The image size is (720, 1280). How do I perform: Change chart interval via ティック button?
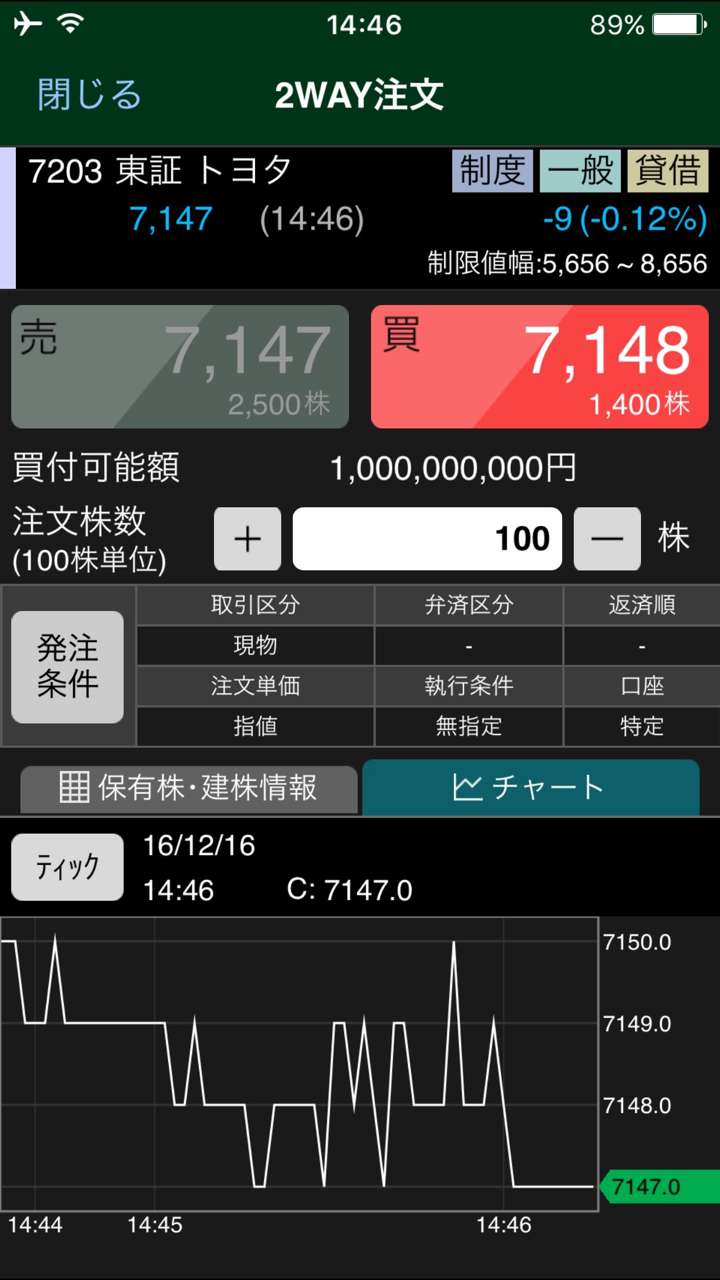point(68,867)
